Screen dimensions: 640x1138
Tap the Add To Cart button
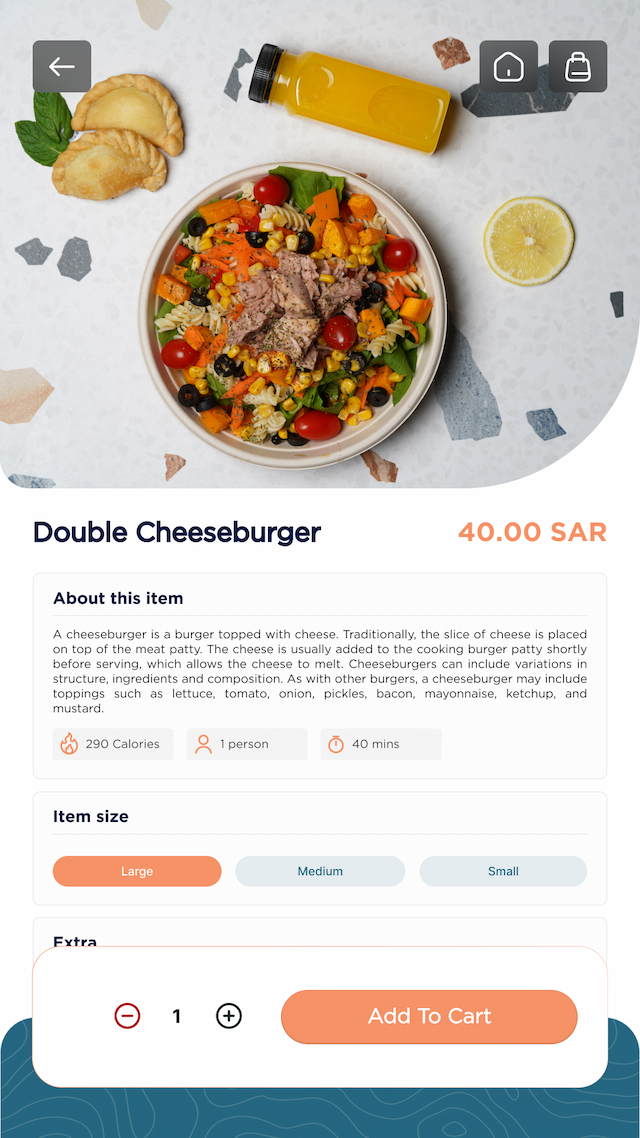(429, 1016)
